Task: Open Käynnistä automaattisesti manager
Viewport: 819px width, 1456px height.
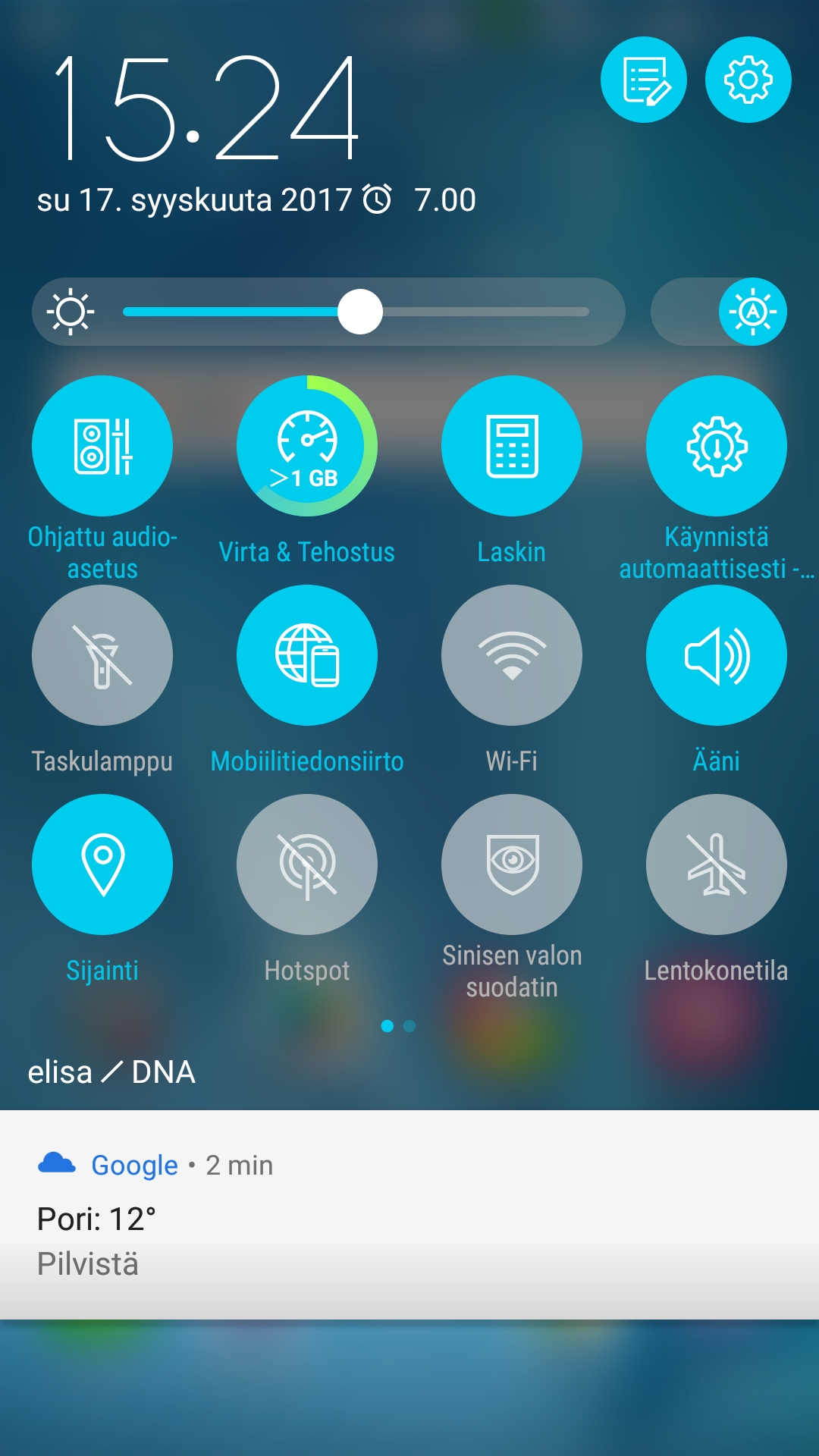Action: tap(717, 446)
